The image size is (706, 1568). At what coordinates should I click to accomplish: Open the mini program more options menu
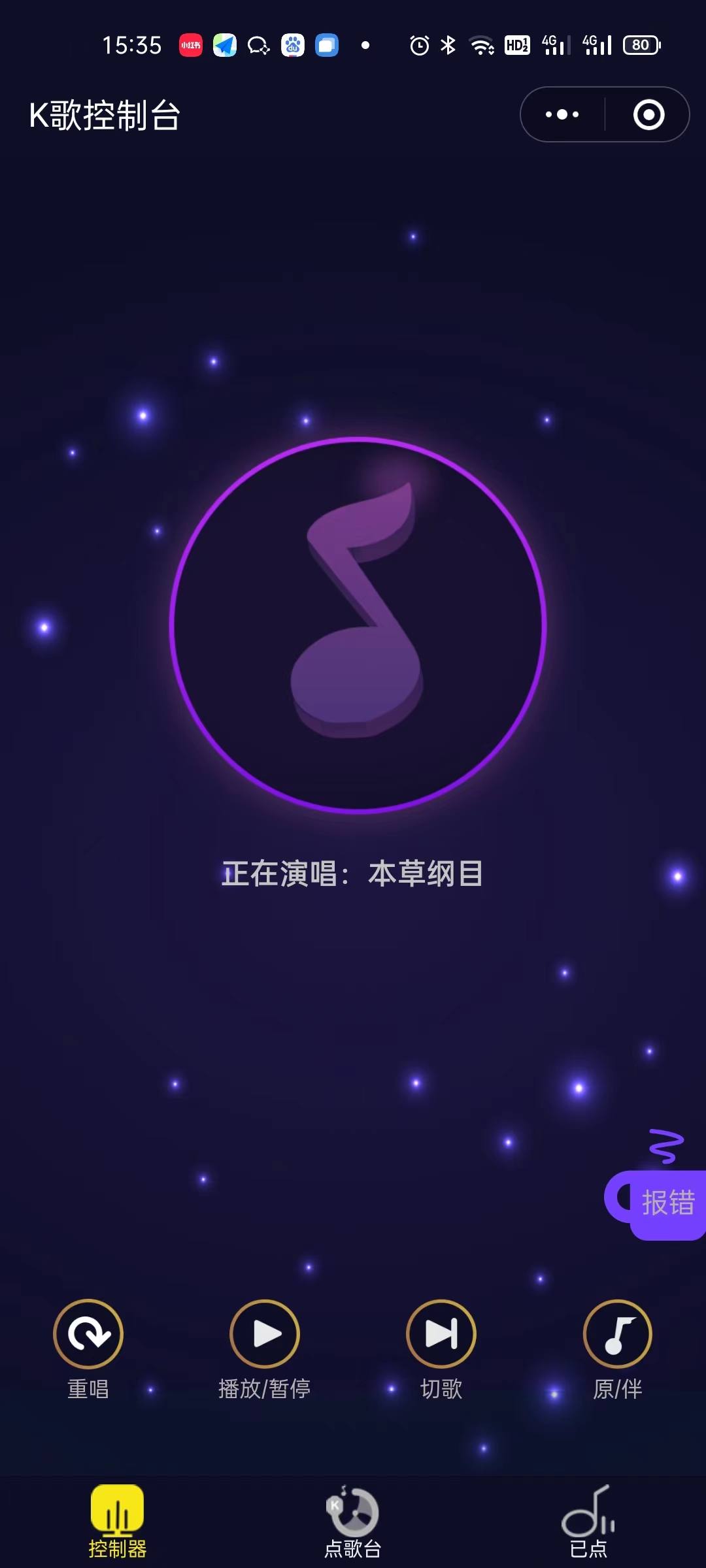[562, 114]
